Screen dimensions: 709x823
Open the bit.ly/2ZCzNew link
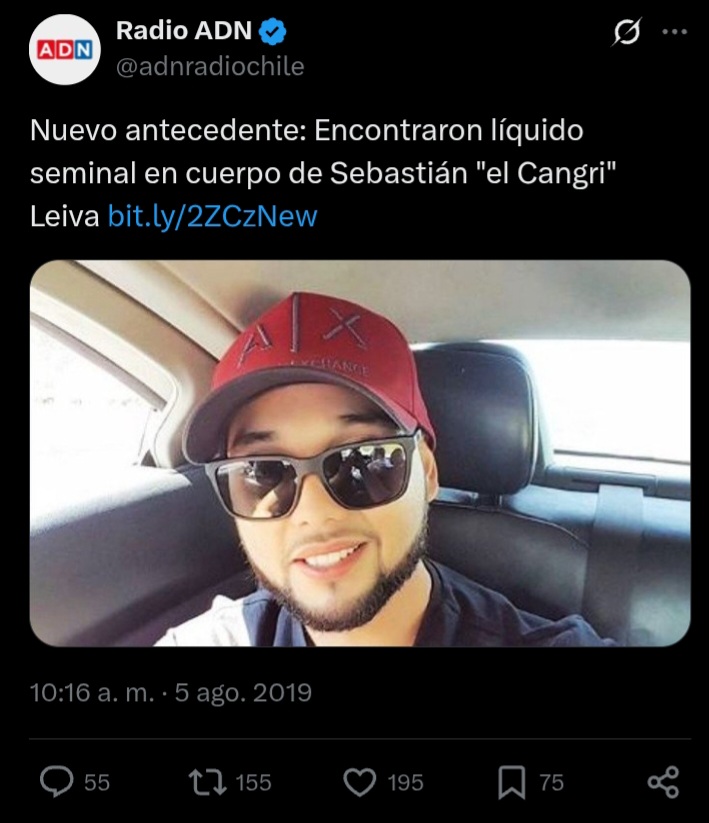212,215
